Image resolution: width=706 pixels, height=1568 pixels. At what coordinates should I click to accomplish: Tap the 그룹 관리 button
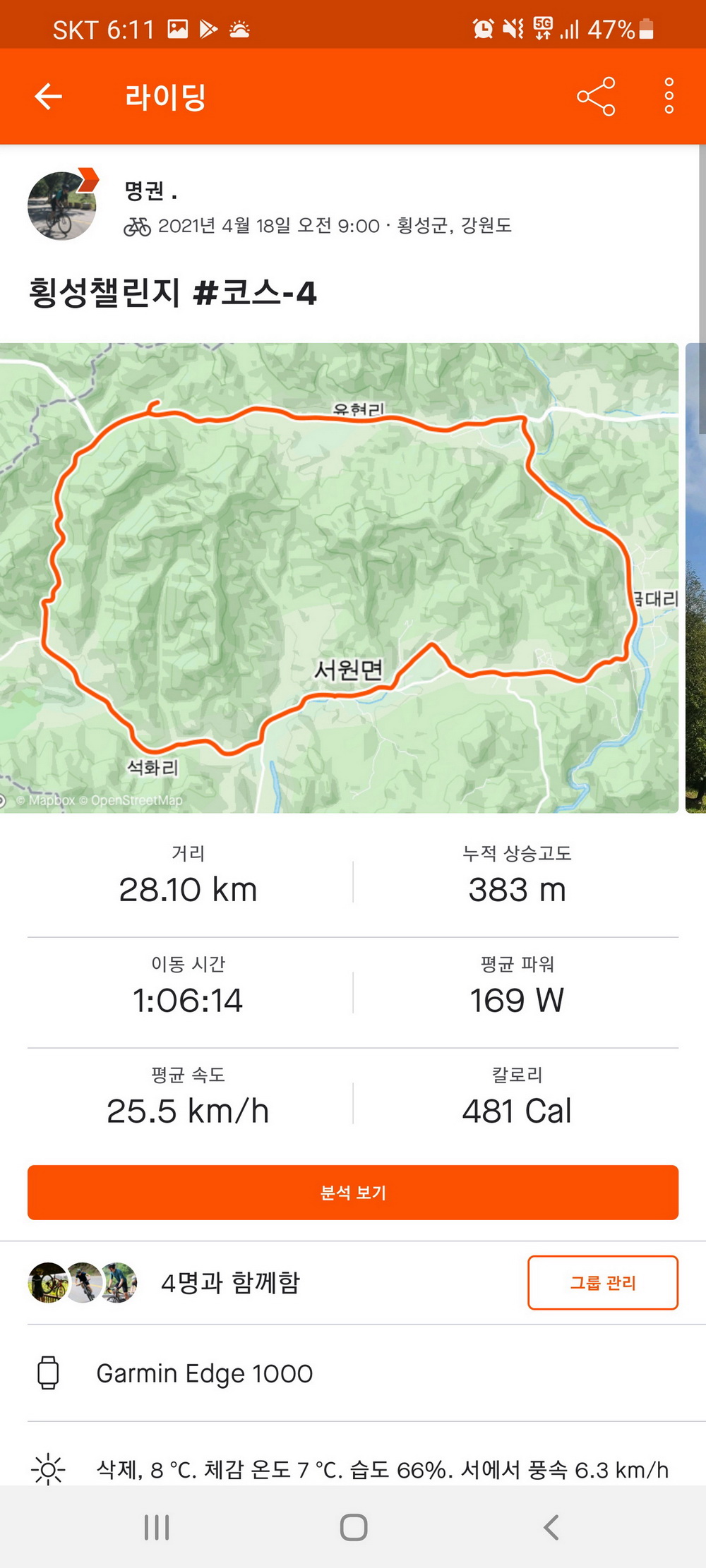602,1282
